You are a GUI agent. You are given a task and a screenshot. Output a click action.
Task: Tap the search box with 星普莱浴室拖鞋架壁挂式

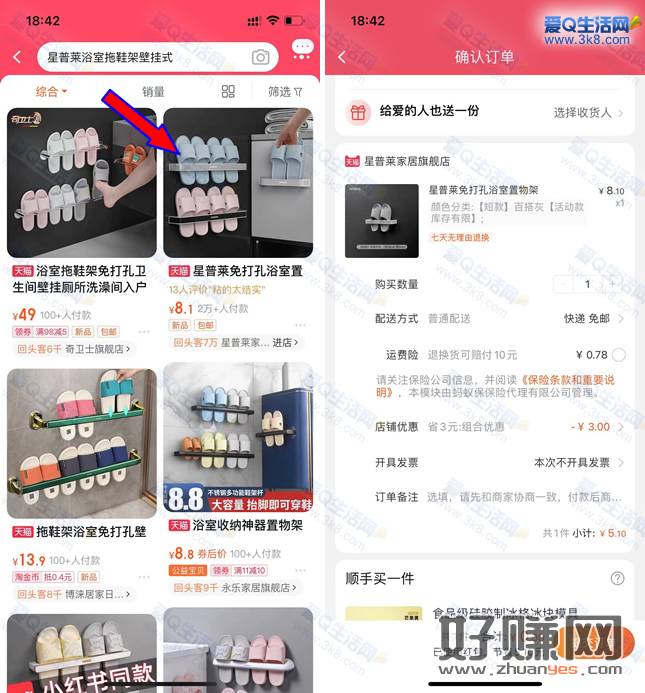140,57
